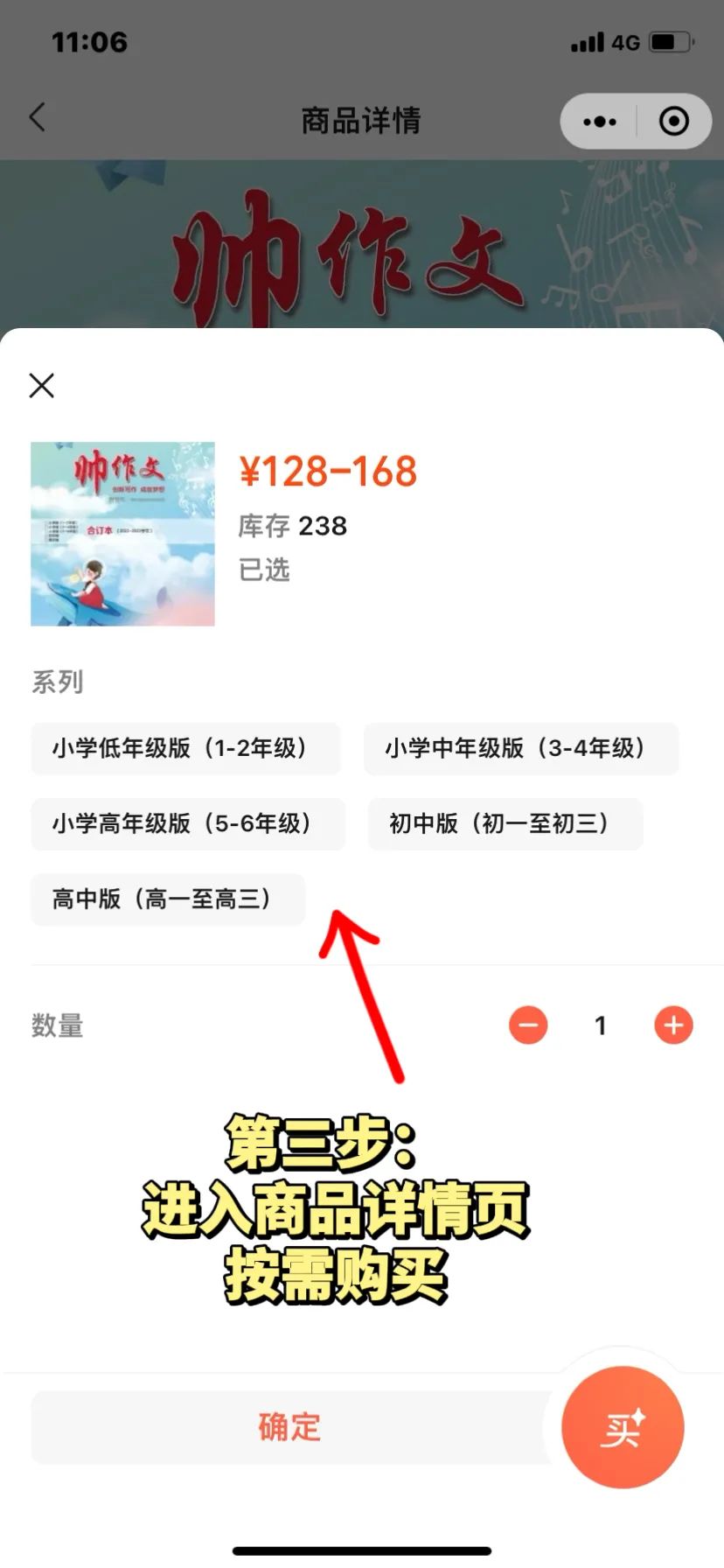Go back from the product details page

(x=38, y=117)
